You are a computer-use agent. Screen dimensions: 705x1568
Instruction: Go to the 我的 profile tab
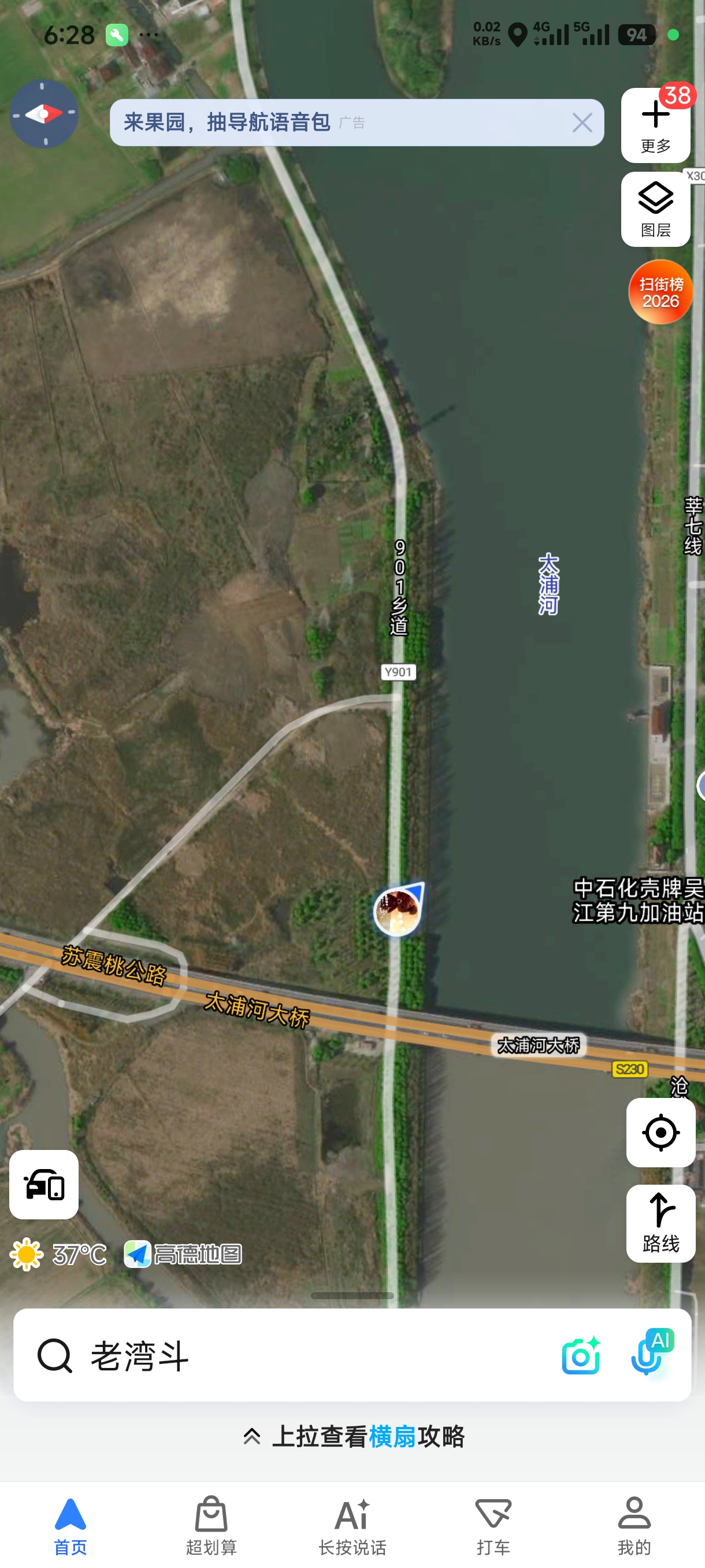point(634,1525)
